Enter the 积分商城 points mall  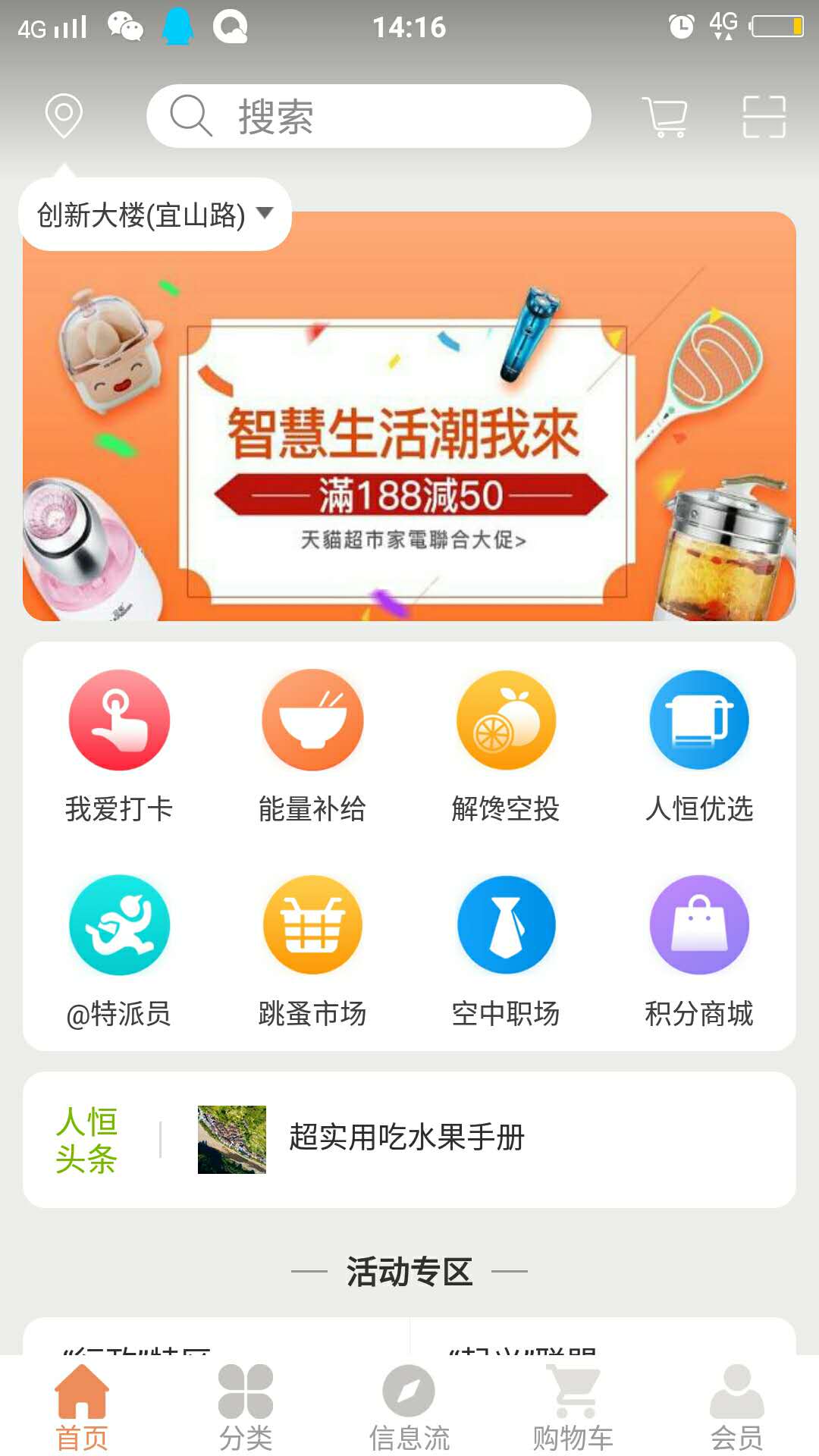[699, 925]
